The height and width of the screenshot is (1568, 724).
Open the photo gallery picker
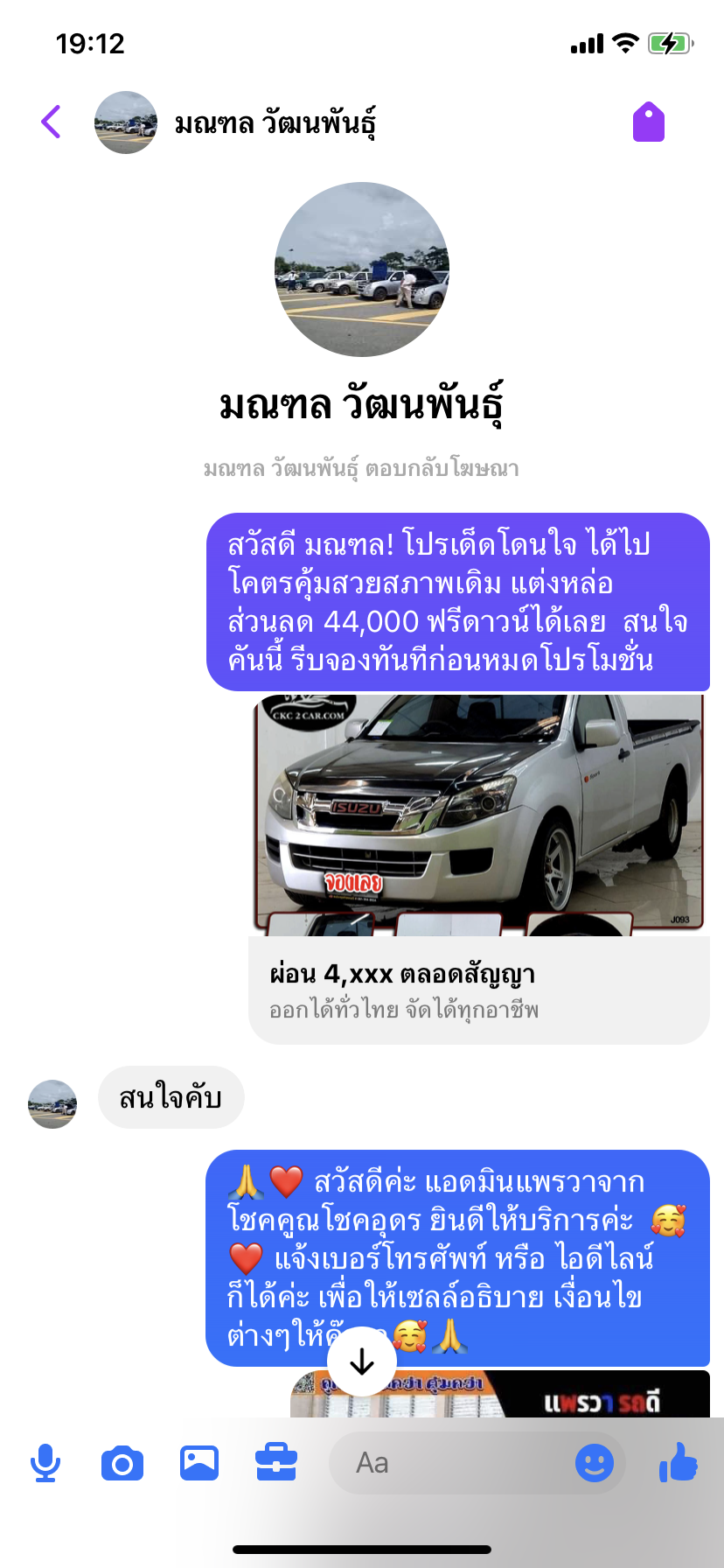point(199,1463)
